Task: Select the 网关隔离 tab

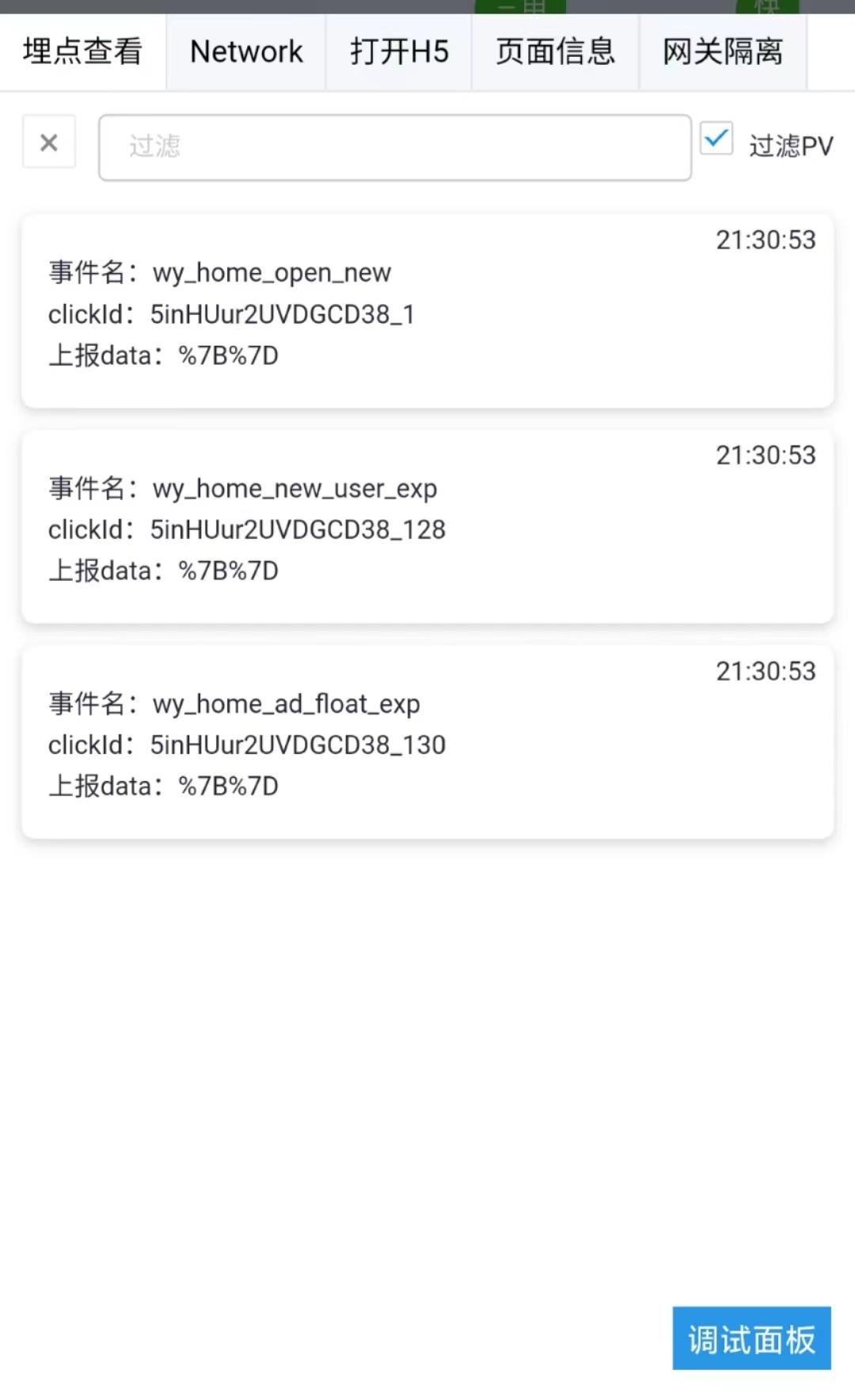Action: (723, 52)
